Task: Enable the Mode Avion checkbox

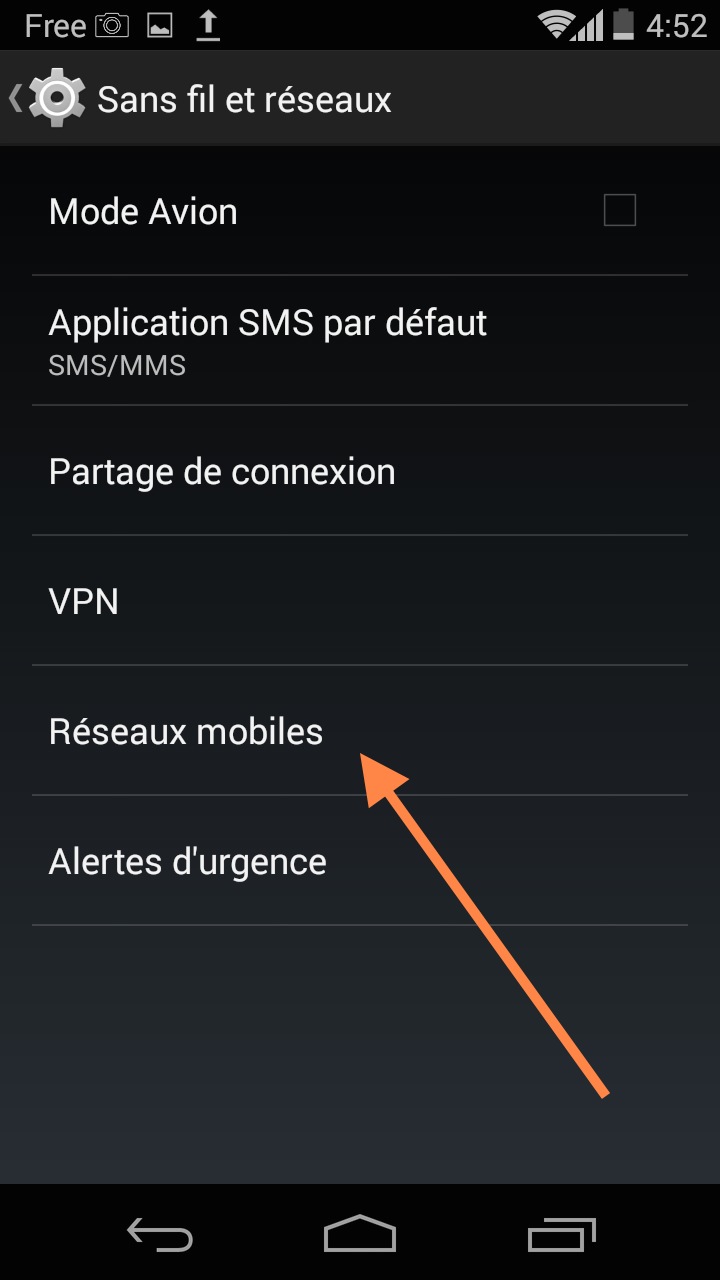Action: point(620,211)
